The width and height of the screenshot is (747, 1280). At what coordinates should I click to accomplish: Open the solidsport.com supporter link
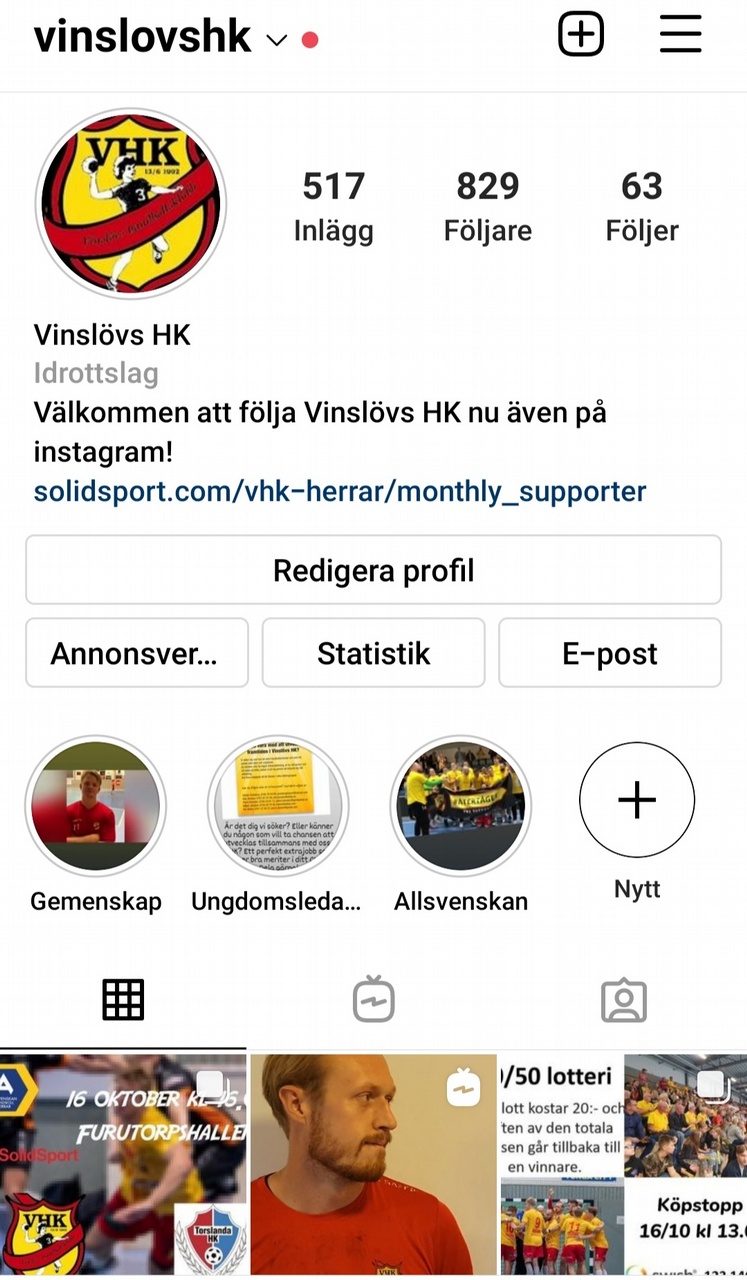point(340,492)
